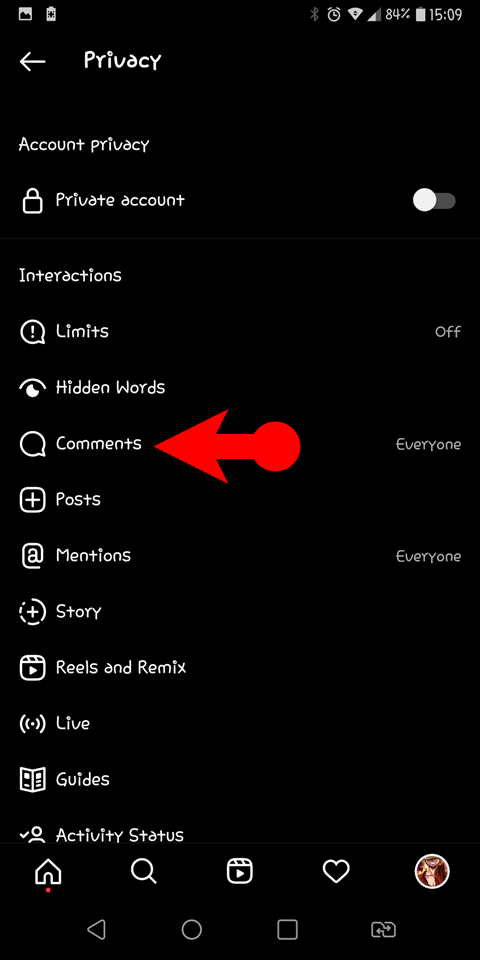The width and height of the screenshot is (480, 960).
Task: Open Guides settings
Action: (240, 779)
